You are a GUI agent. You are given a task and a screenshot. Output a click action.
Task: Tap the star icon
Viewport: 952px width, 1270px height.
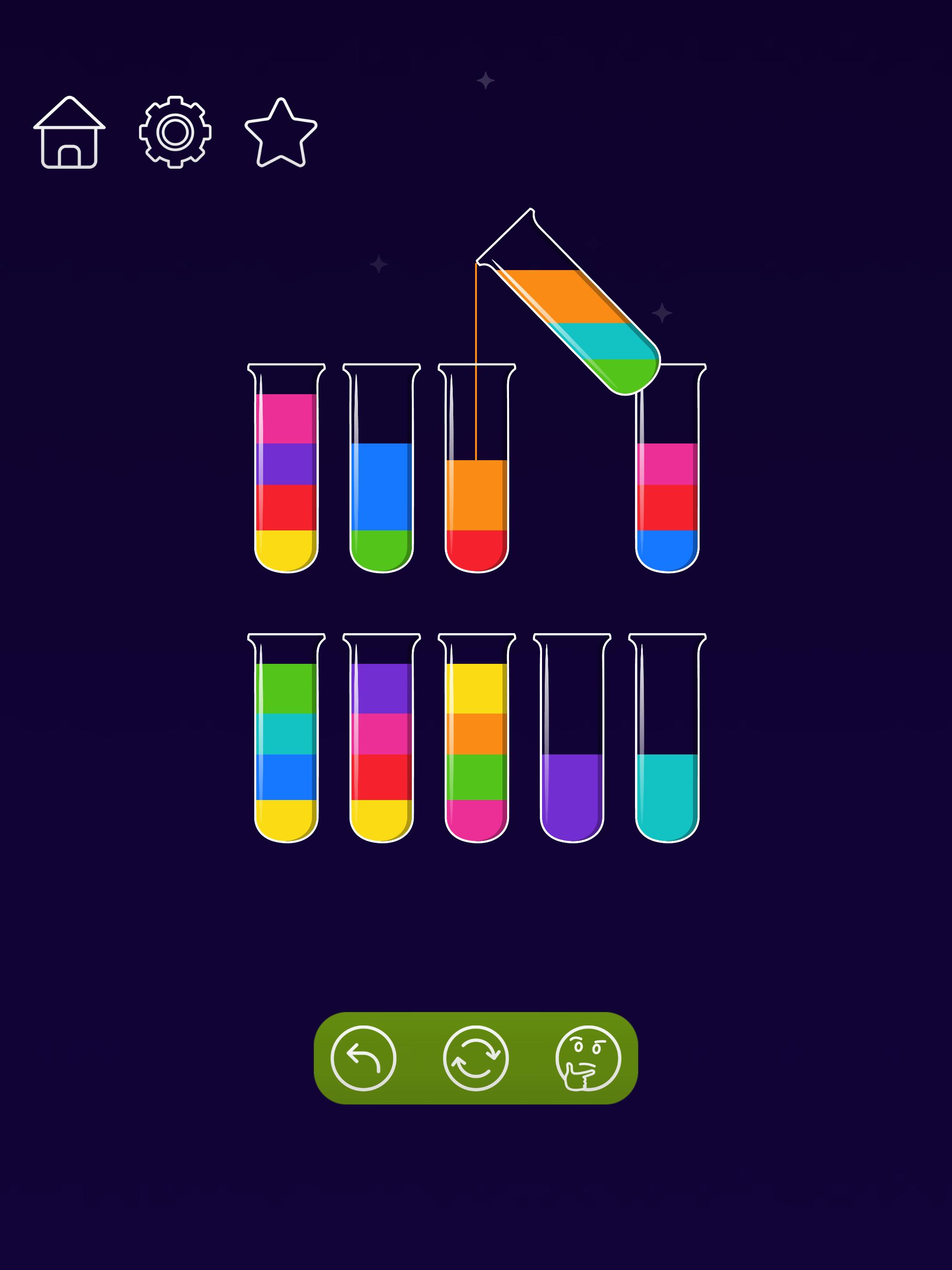click(281, 132)
